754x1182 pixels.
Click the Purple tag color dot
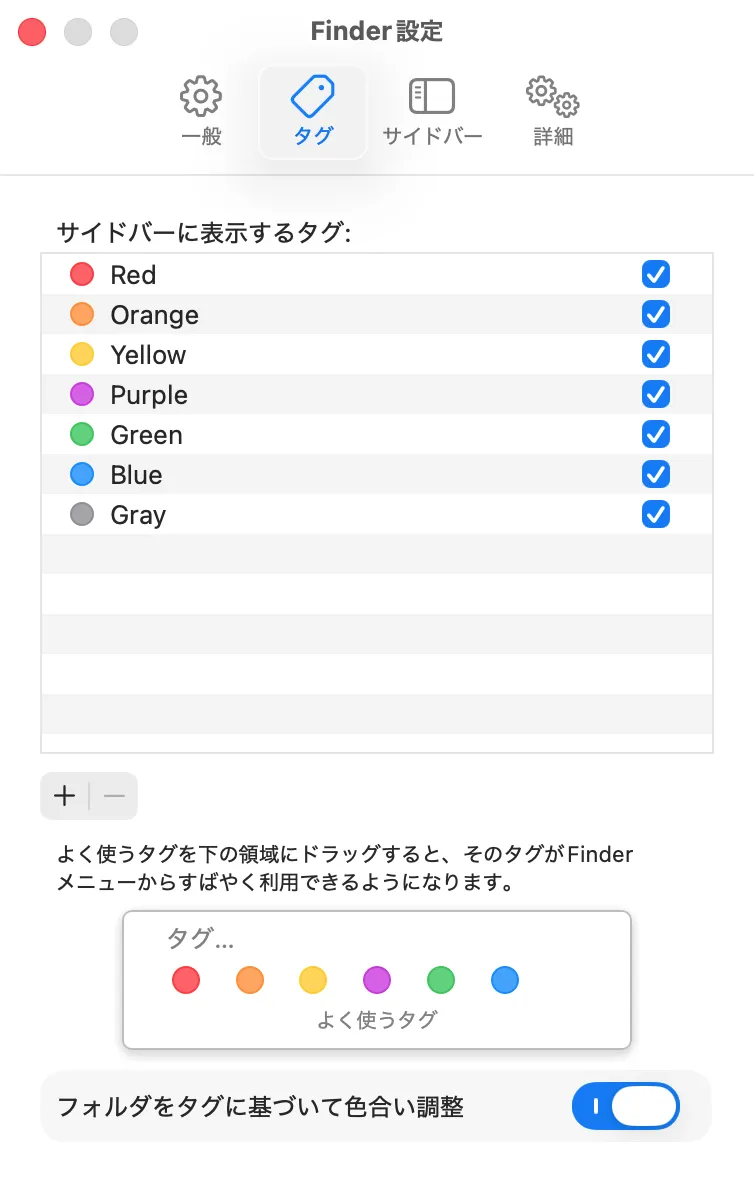[81, 394]
